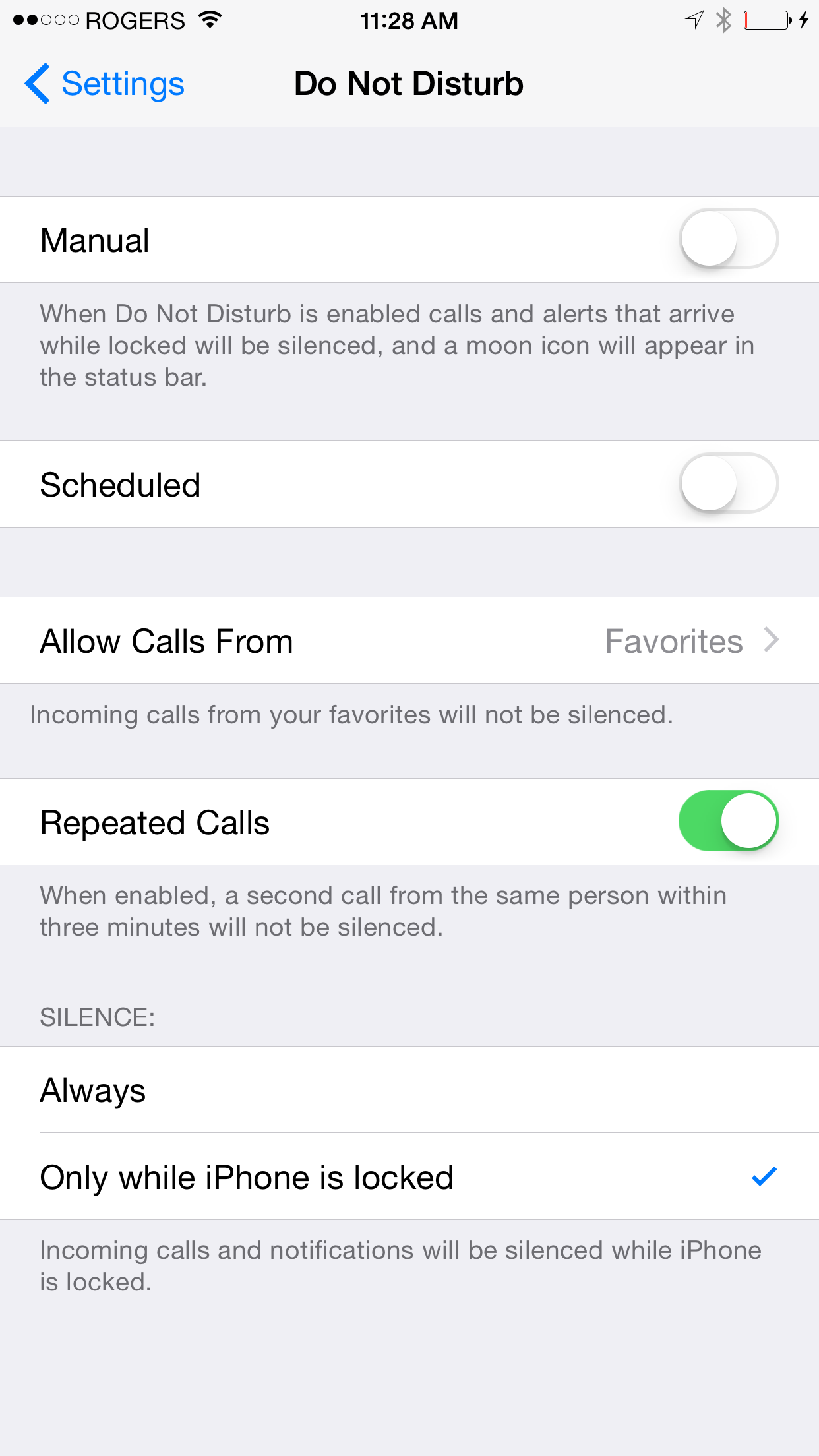Enable the Scheduled switch
This screenshot has width=819, height=1456.
point(729,483)
